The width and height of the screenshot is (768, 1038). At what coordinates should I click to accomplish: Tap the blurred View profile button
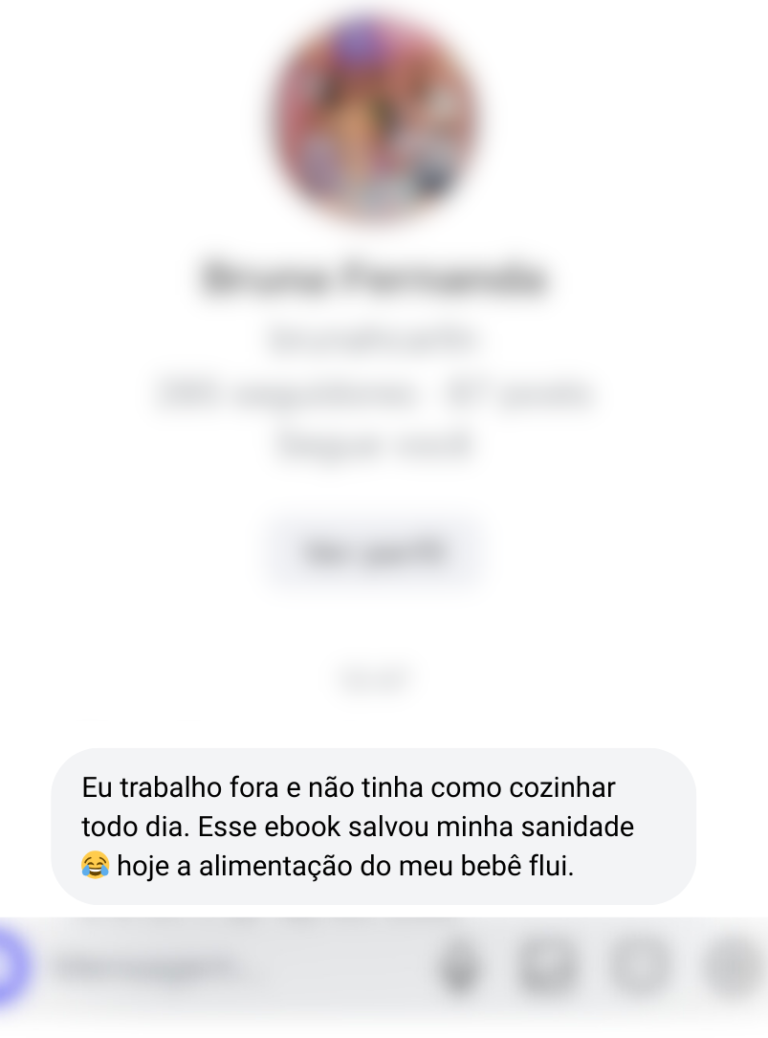coord(375,552)
